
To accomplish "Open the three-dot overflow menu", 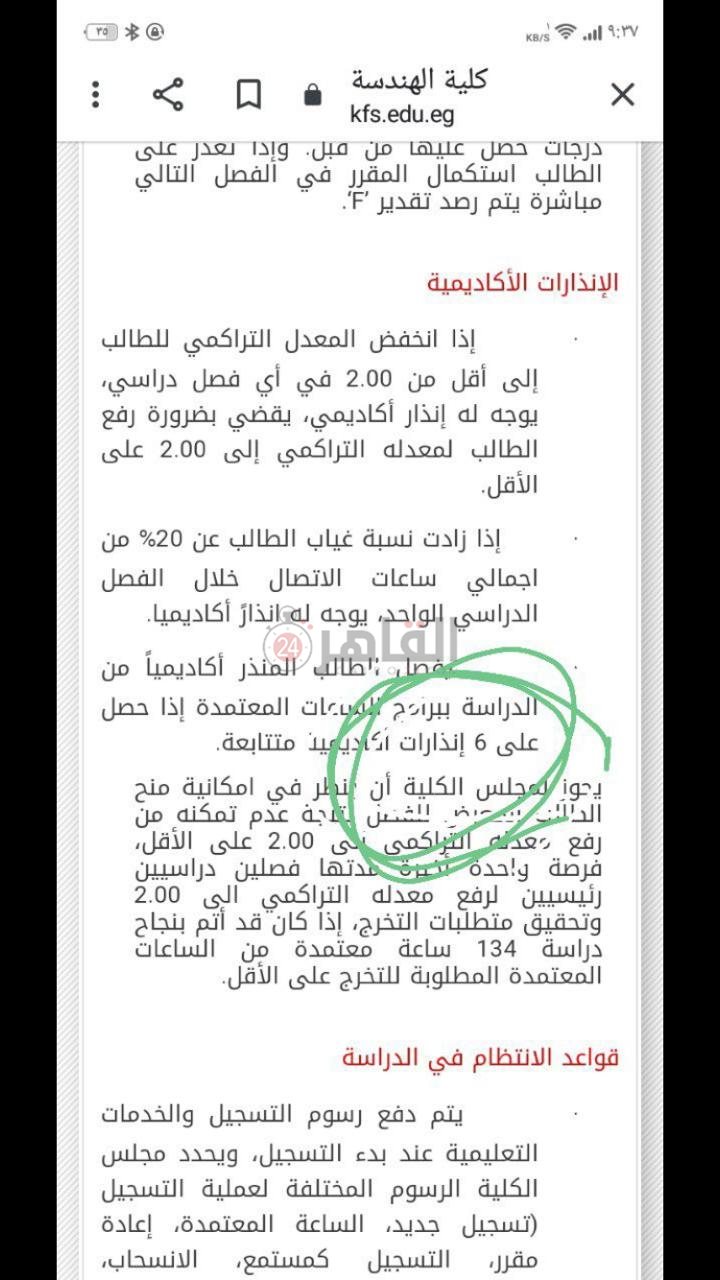I will pos(96,95).
